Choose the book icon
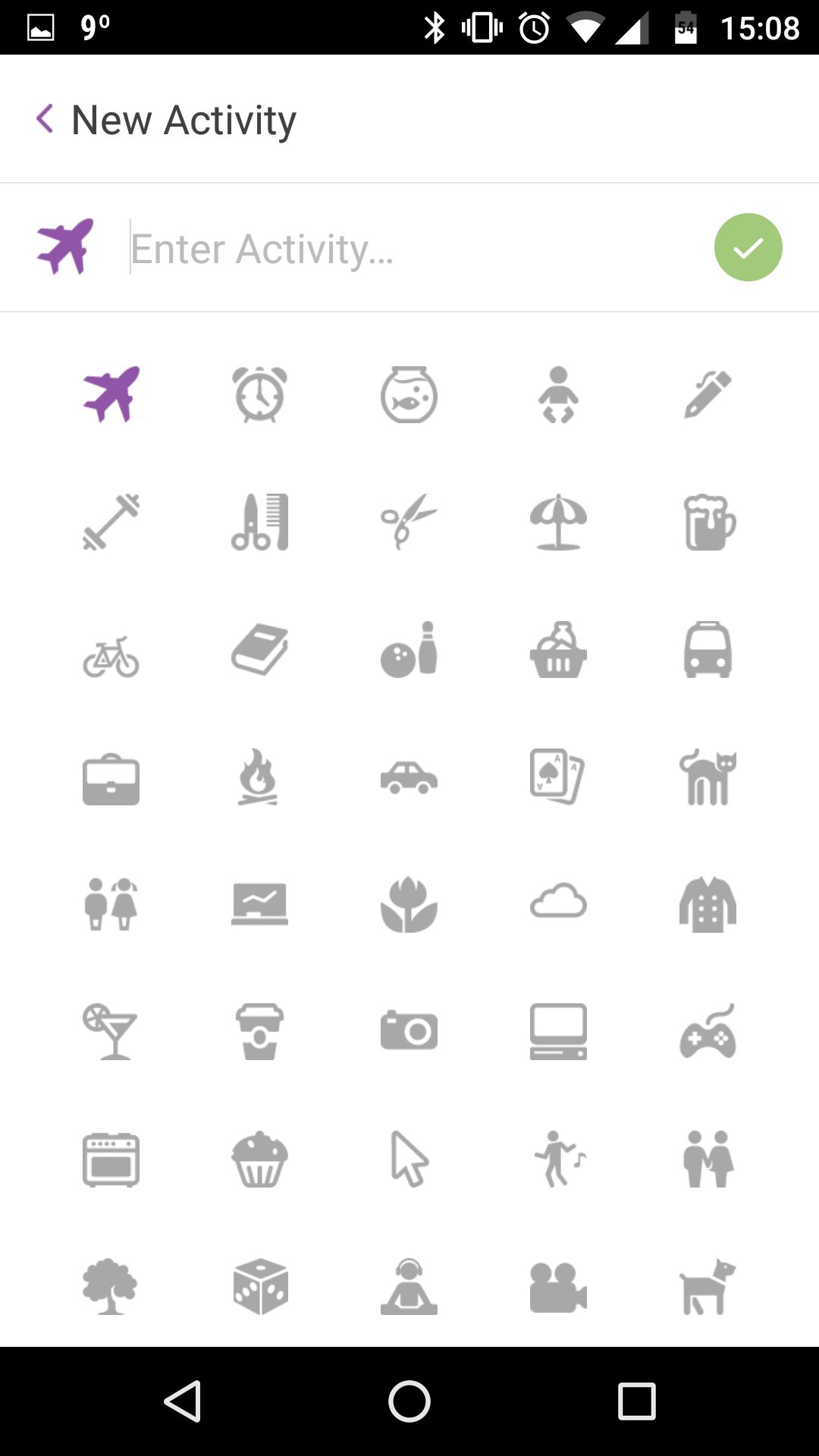The height and width of the screenshot is (1456, 819). 259,650
